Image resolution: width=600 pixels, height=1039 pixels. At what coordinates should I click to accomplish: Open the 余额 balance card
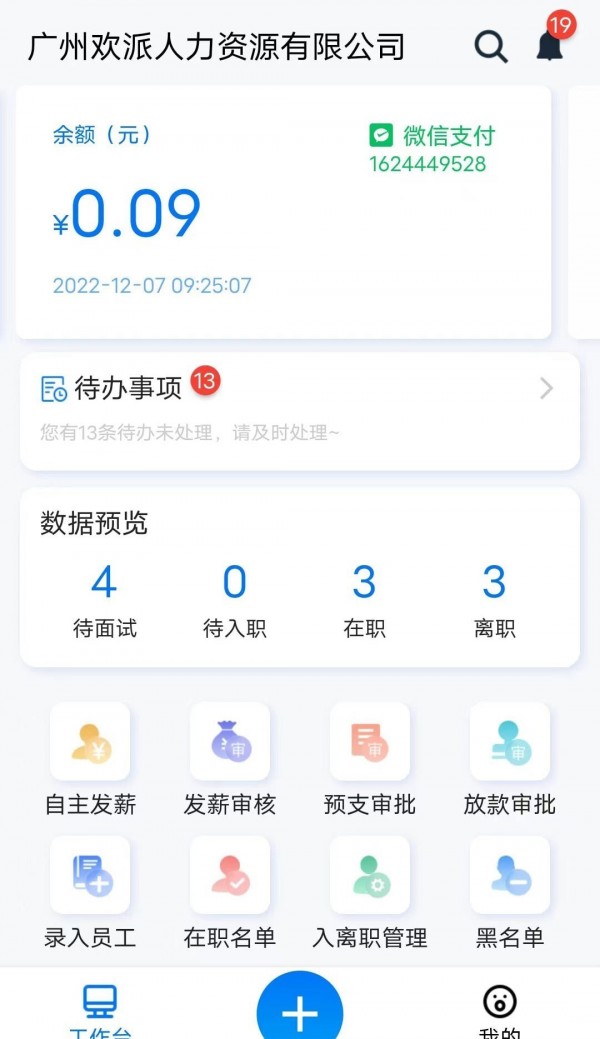click(283, 212)
